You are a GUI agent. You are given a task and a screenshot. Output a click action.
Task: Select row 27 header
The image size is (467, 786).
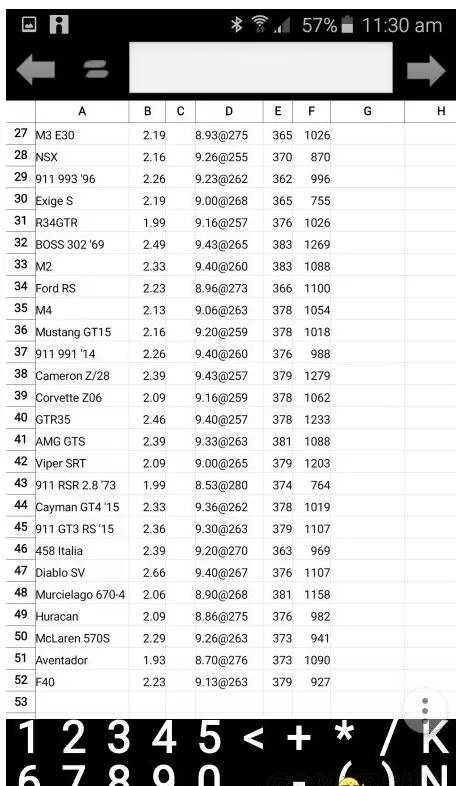tap(21, 133)
